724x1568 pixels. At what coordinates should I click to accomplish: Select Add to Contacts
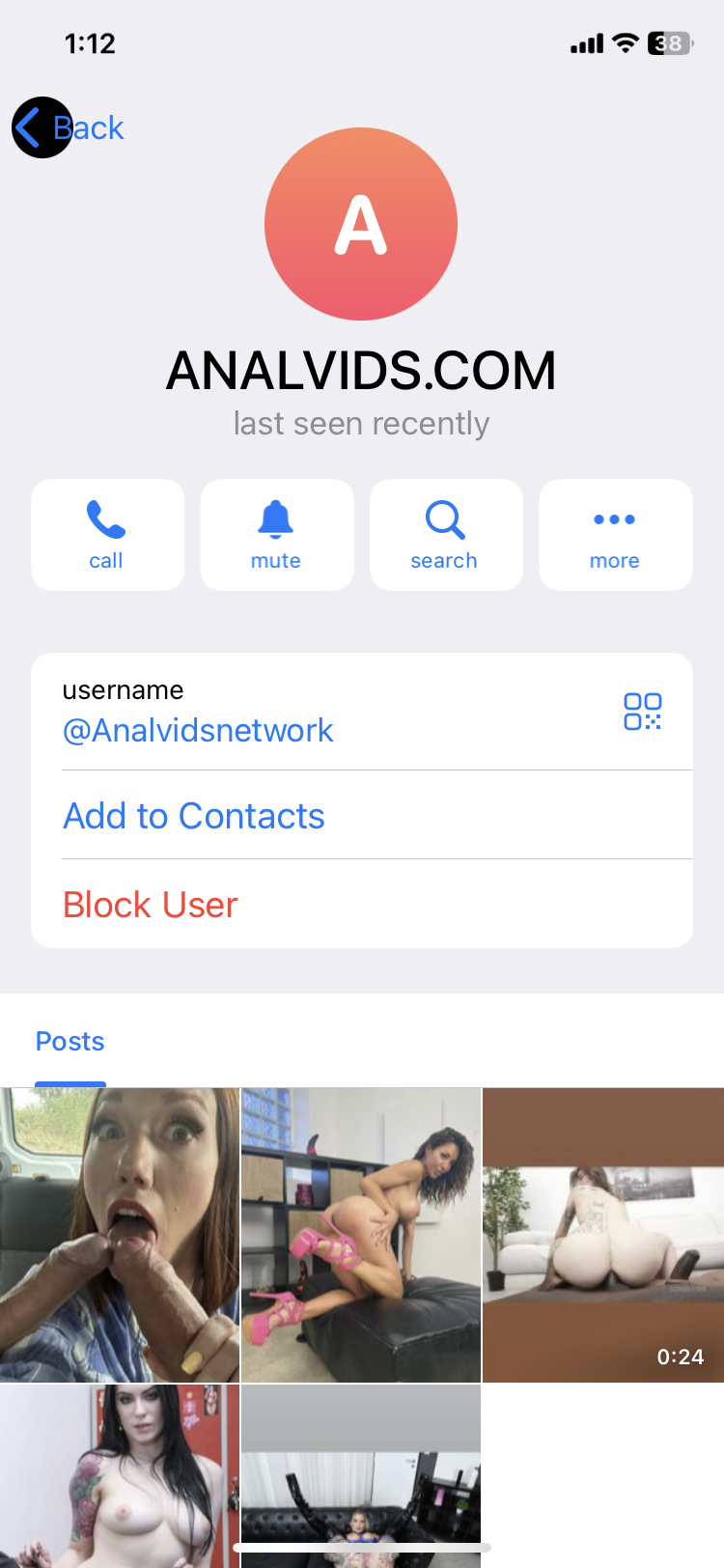pos(194,816)
